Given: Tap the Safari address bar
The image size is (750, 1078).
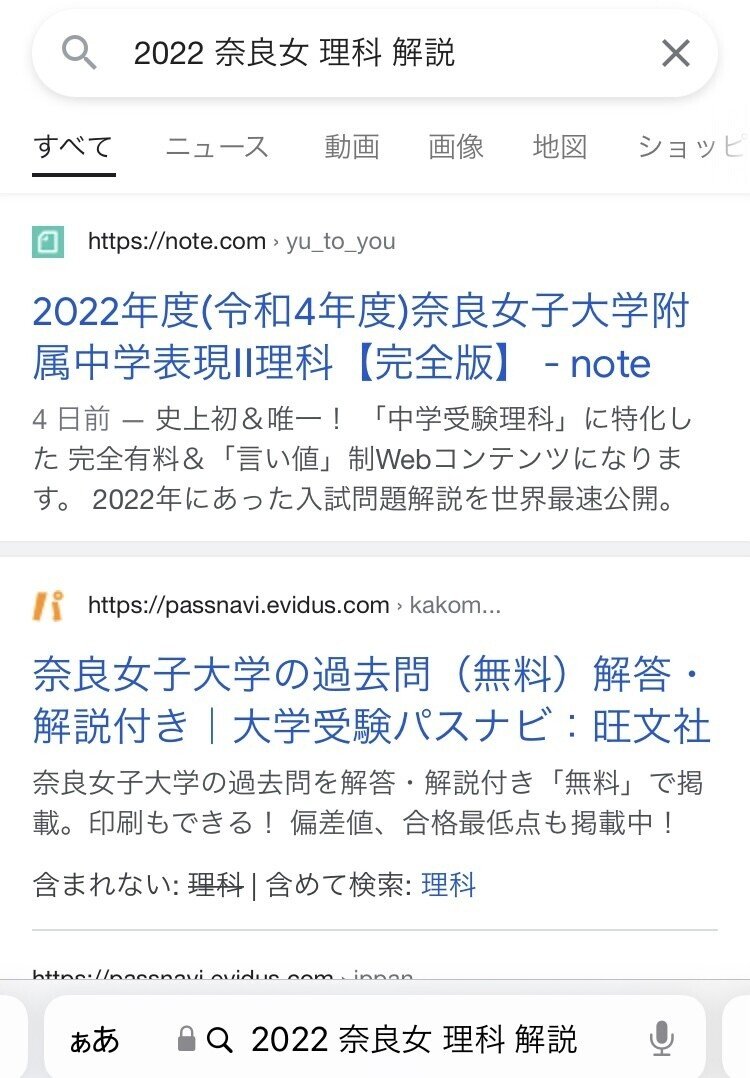Looking at the screenshot, I should (414, 1040).
